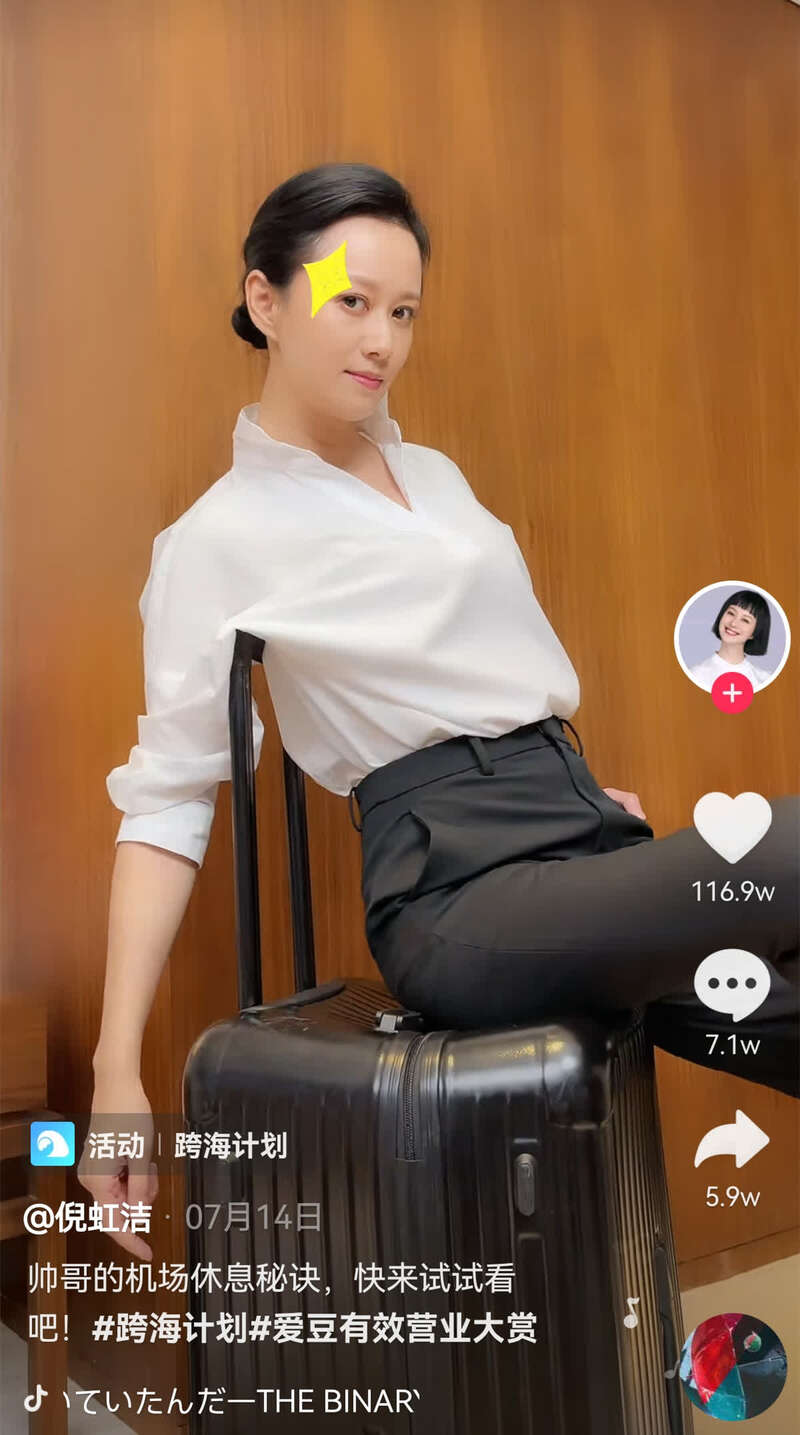Open the @倪虹洁 username link
This screenshot has width=800, height=1435.
88,1217
